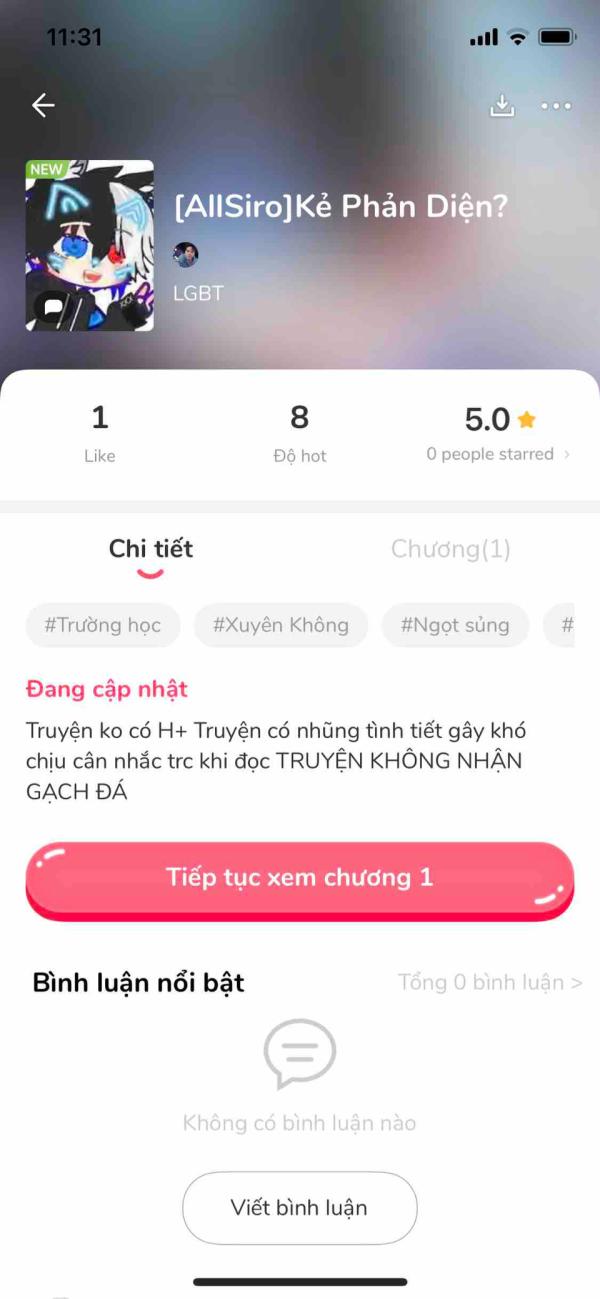
Task: Continue reading with Tiếp tục xem chương 1
Action: tap(300, 878)
